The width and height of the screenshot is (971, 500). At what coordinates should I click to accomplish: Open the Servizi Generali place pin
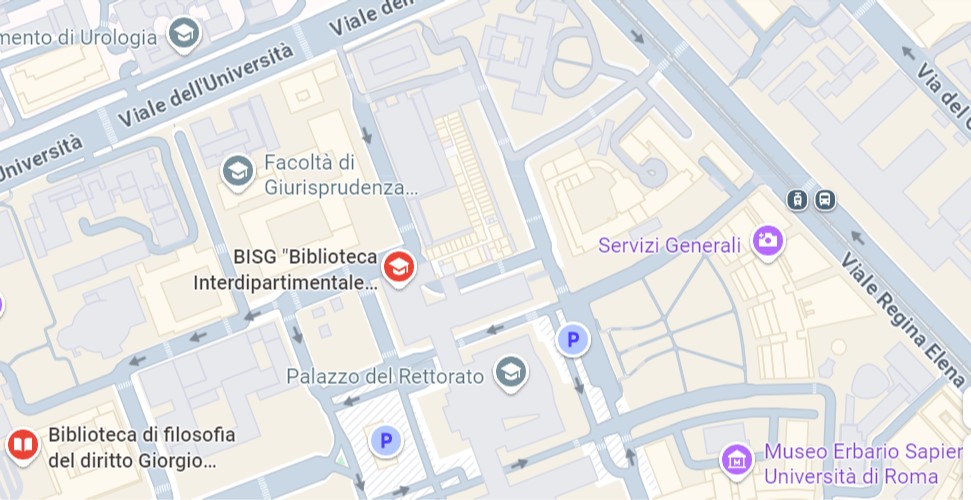click(768, 241)
